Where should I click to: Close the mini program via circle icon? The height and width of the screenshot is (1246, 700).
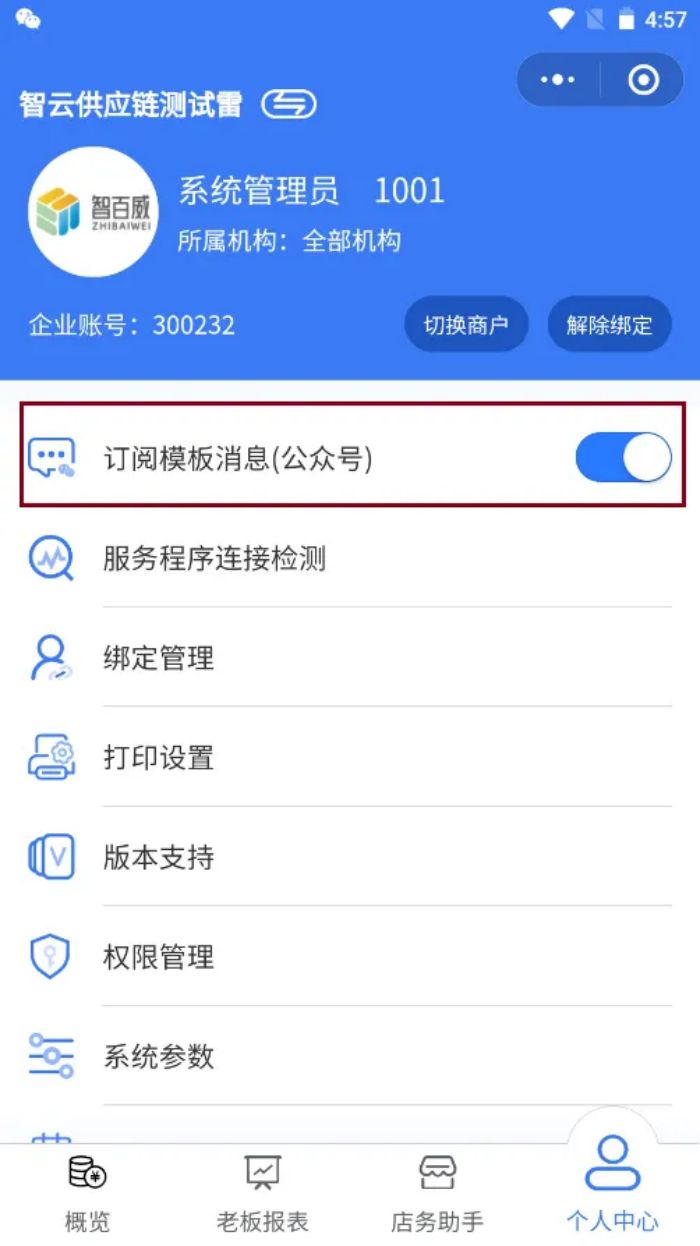tap(643, 80)
